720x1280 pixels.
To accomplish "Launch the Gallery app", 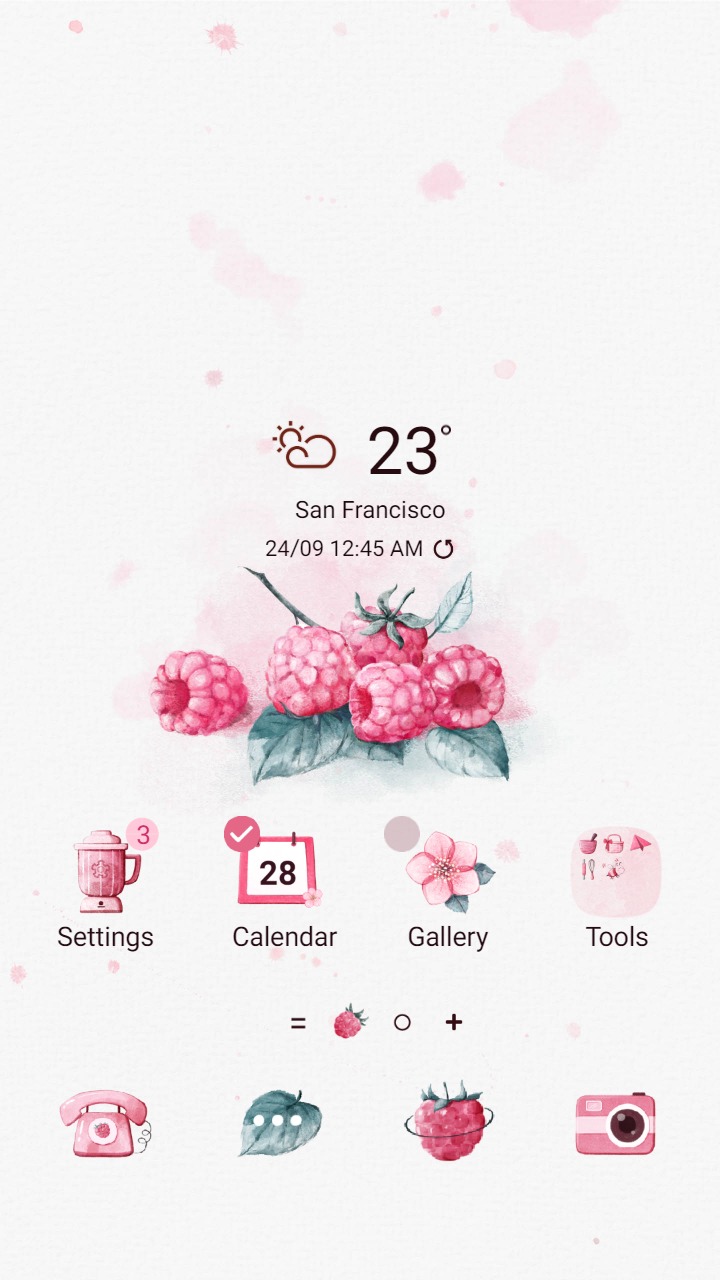I will tap(447, 872).
